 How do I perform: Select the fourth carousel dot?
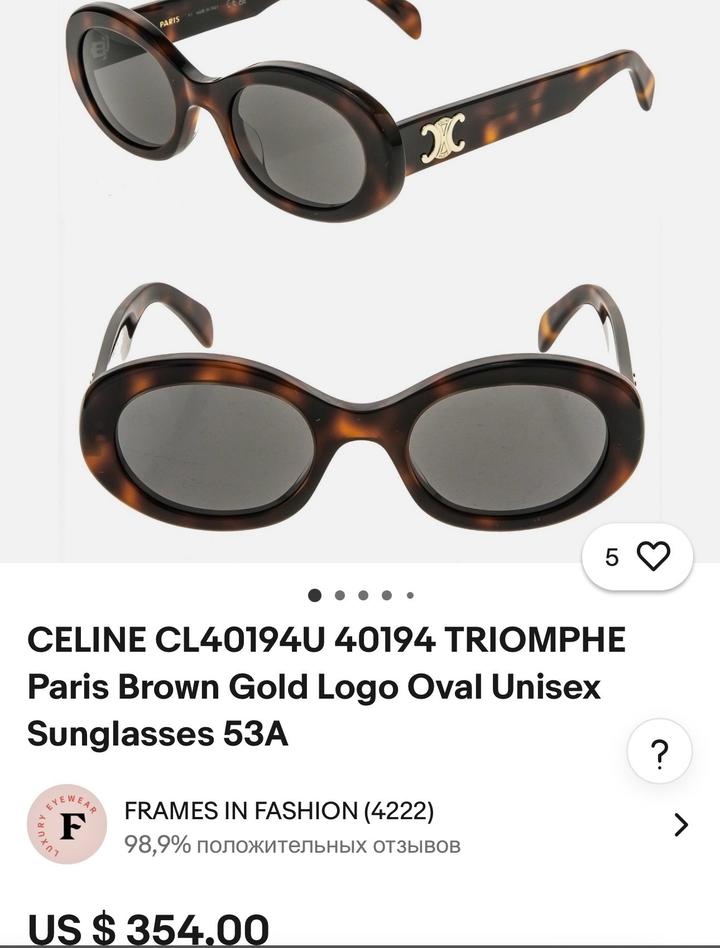pos(385,595)
